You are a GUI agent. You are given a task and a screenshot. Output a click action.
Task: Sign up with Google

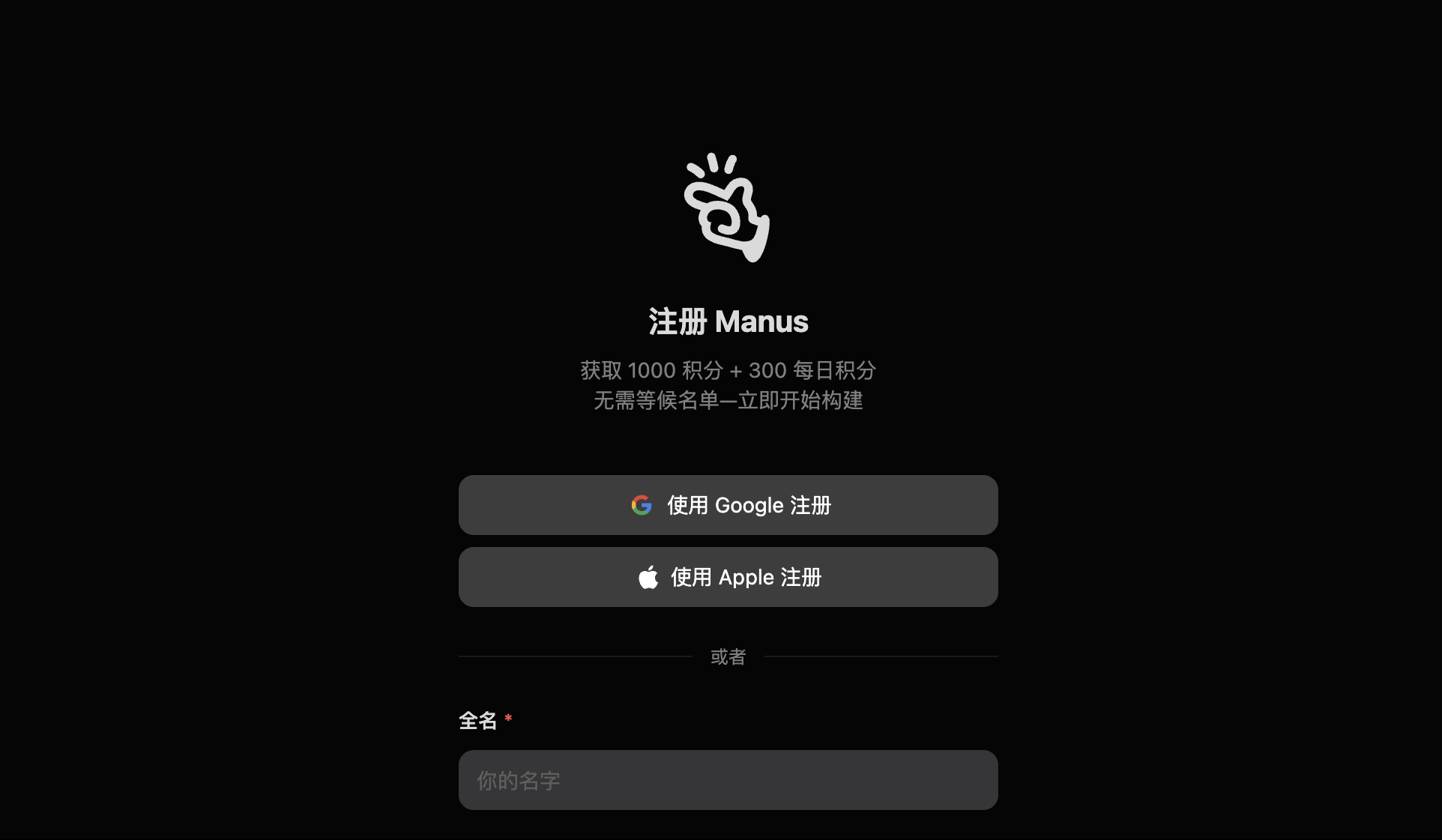coord(728,505)
